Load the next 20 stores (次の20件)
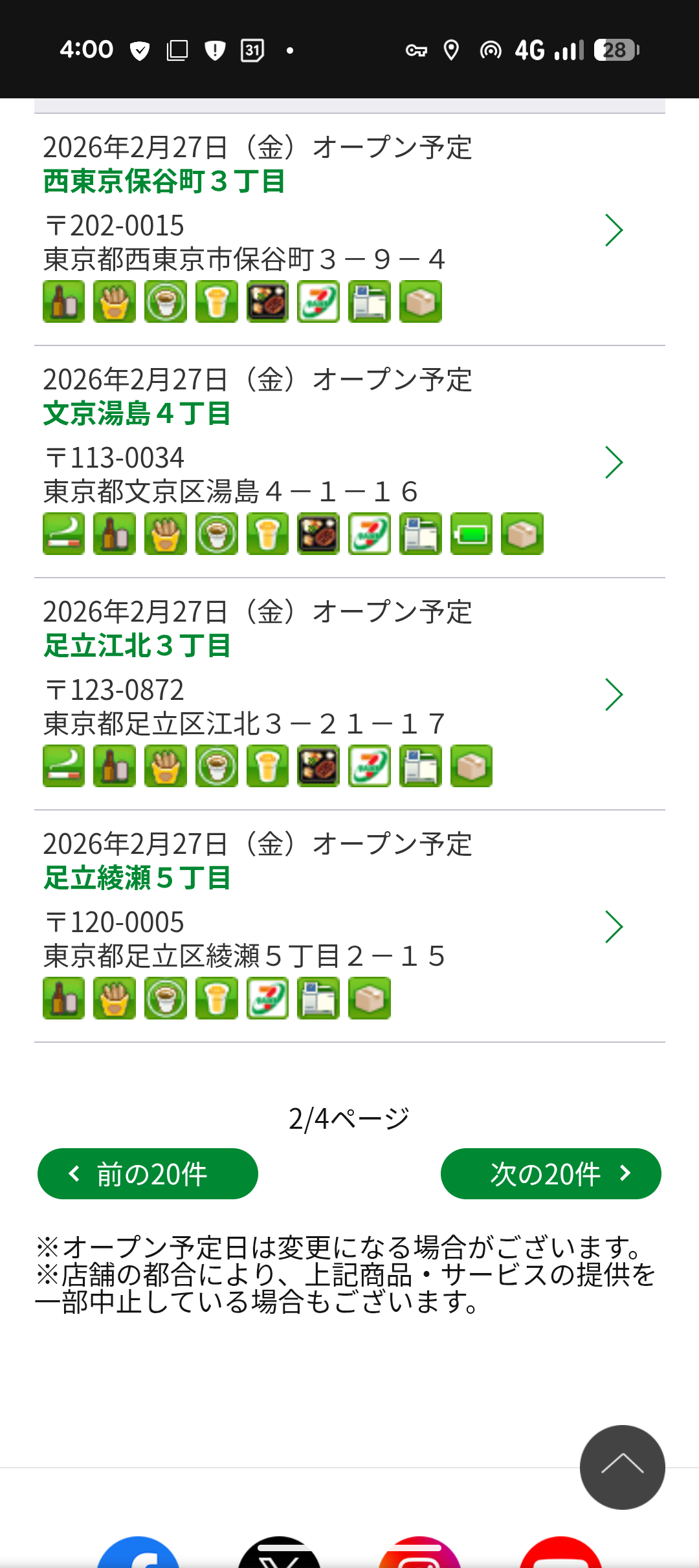 click(x=551, y=1173)
